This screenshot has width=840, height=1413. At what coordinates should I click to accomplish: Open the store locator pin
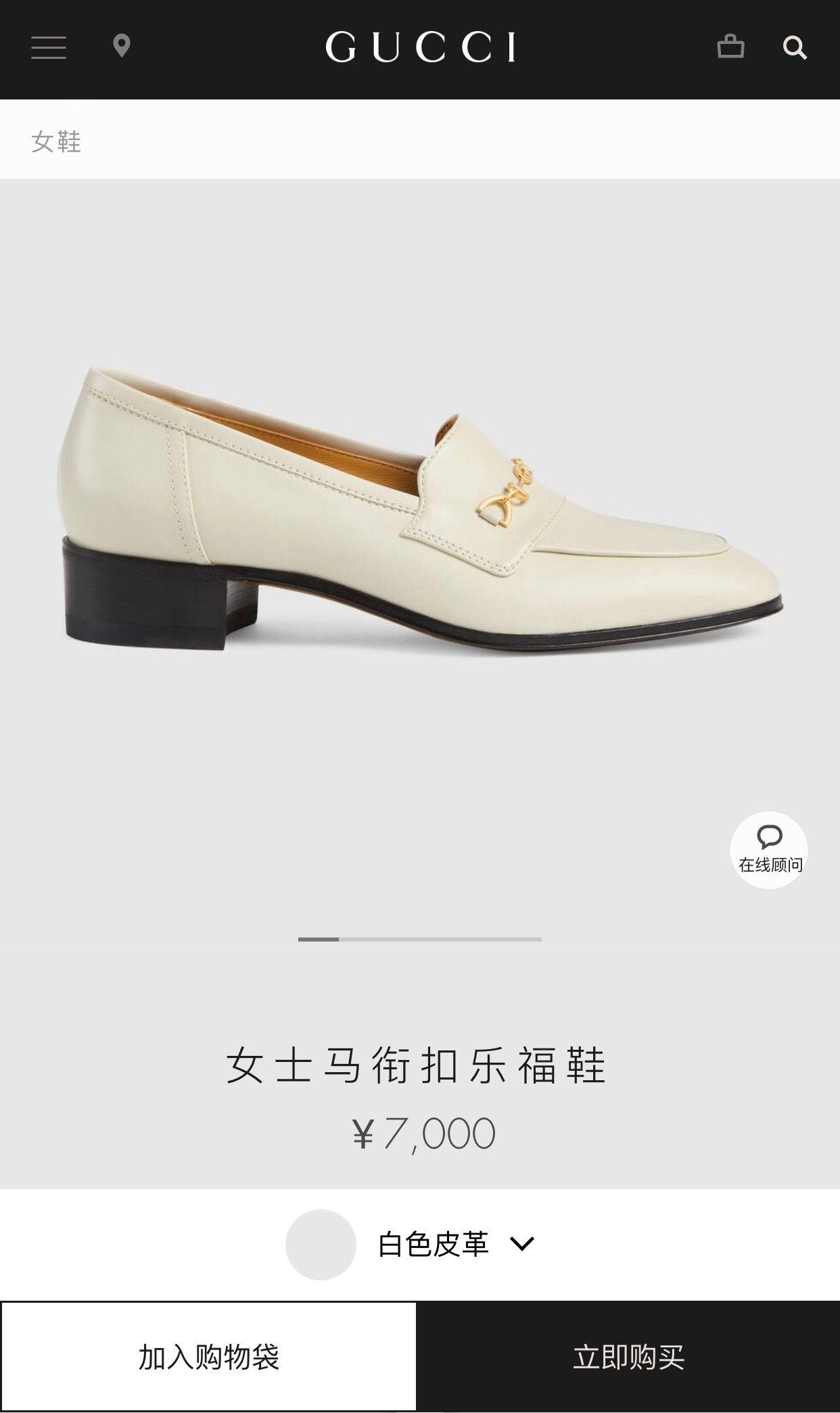122,47
